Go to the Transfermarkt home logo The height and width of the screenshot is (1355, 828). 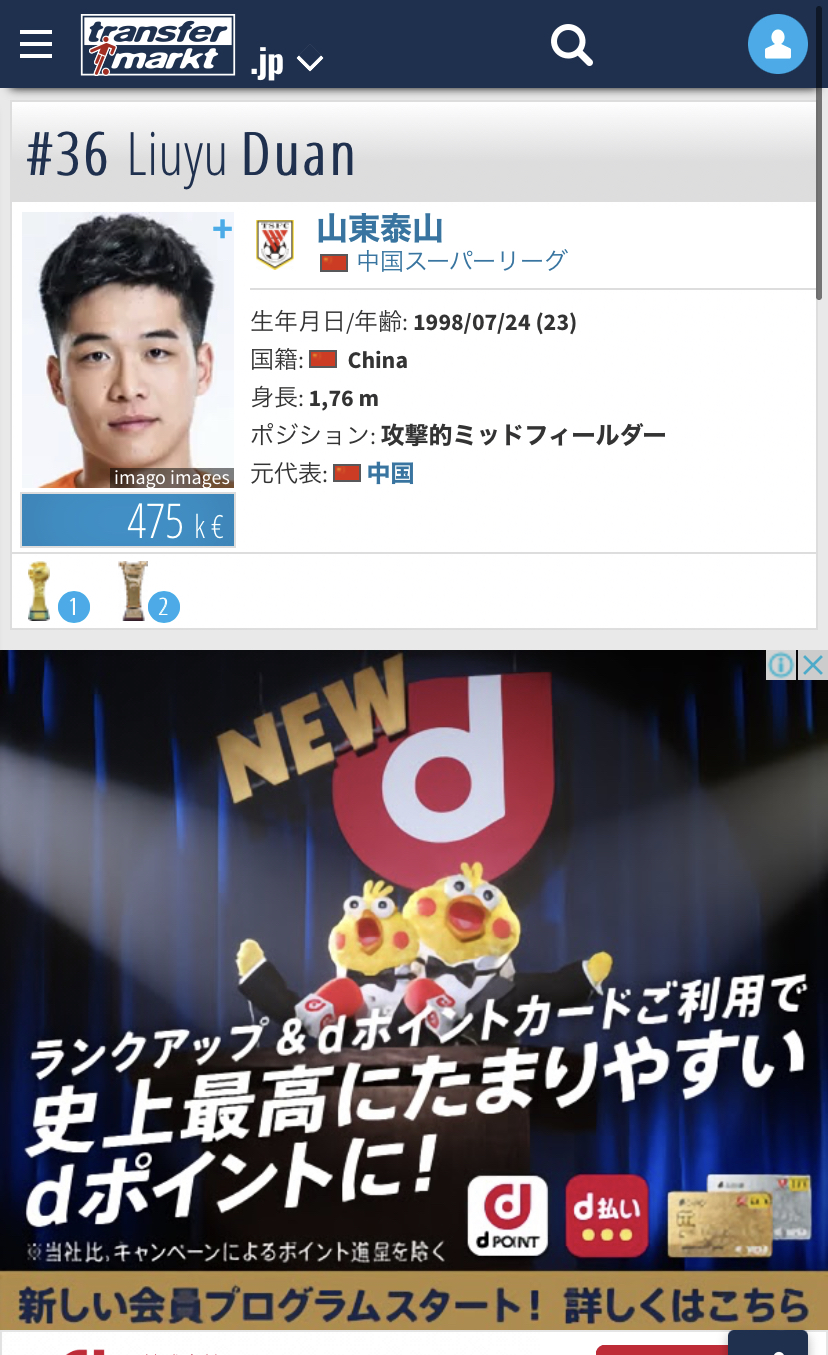[x=158, y=45]
